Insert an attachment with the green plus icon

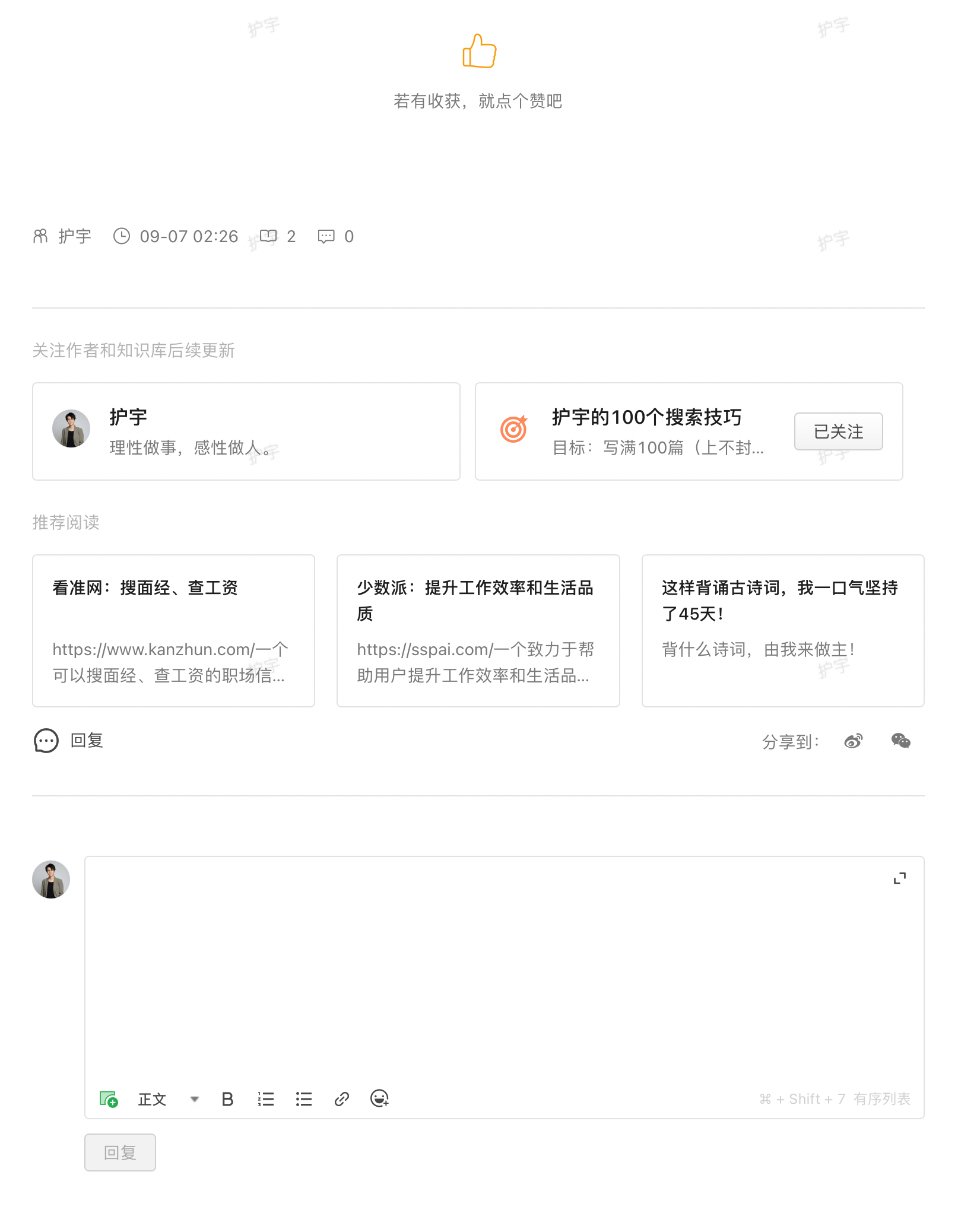109,1099
